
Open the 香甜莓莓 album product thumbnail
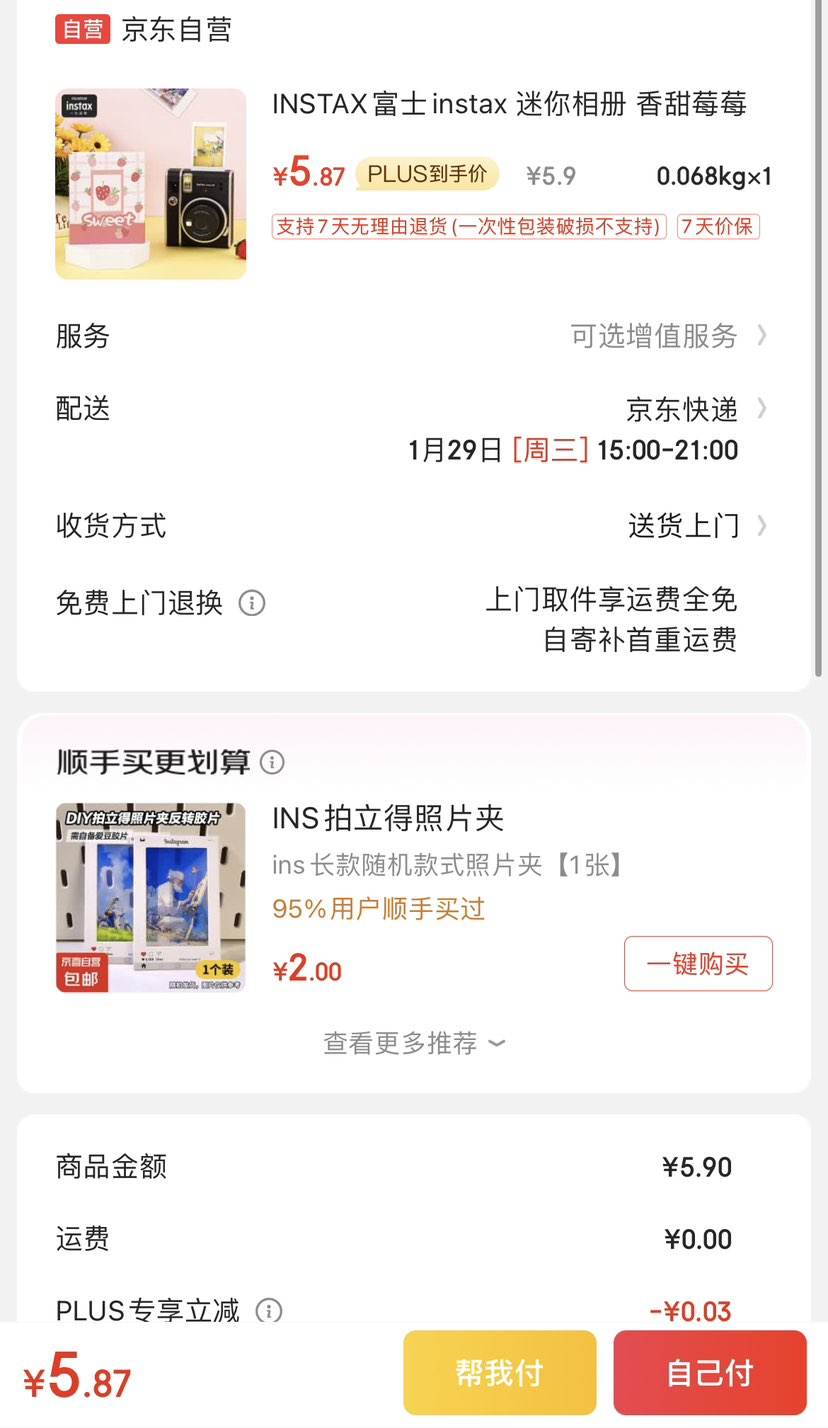[150, 184]
